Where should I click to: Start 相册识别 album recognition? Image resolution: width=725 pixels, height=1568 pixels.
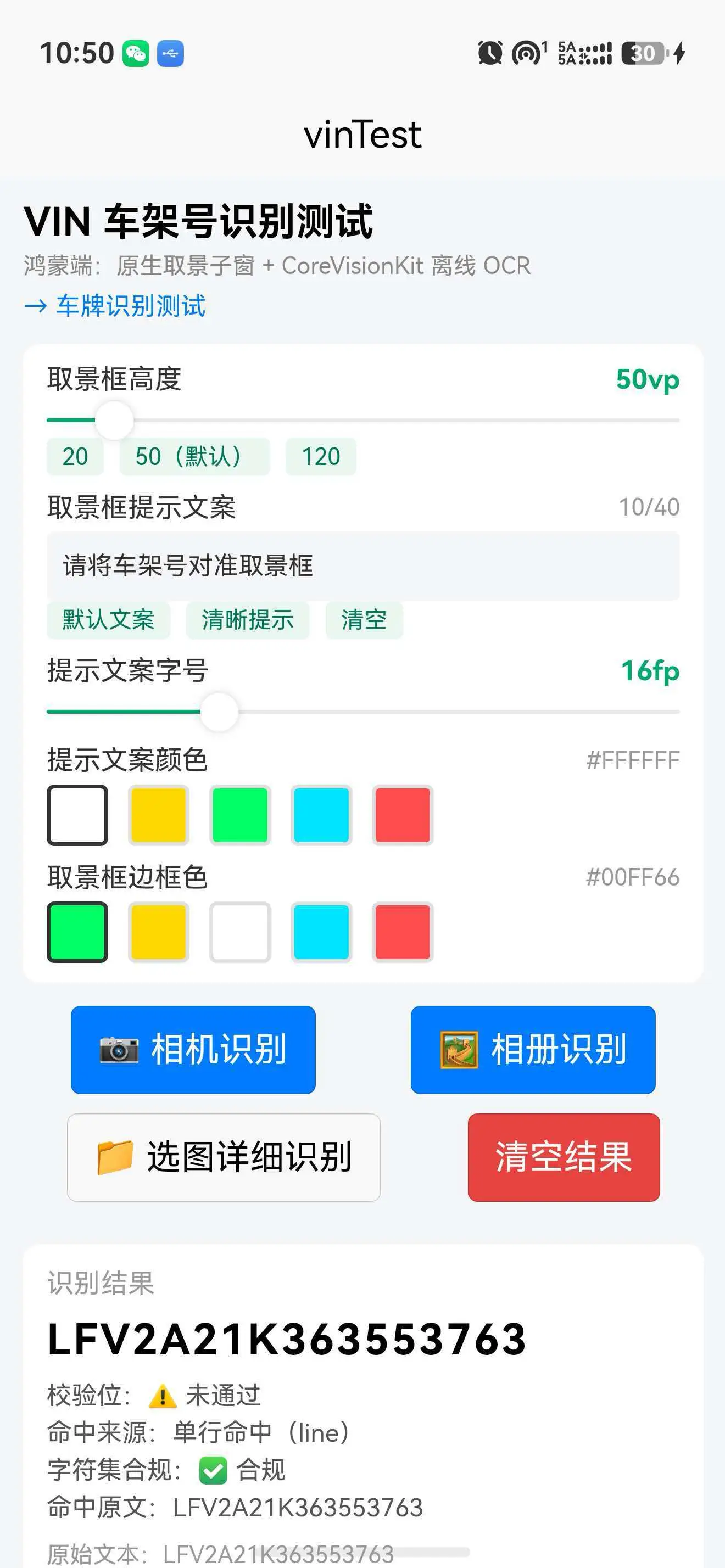[x=533, y=1050]
